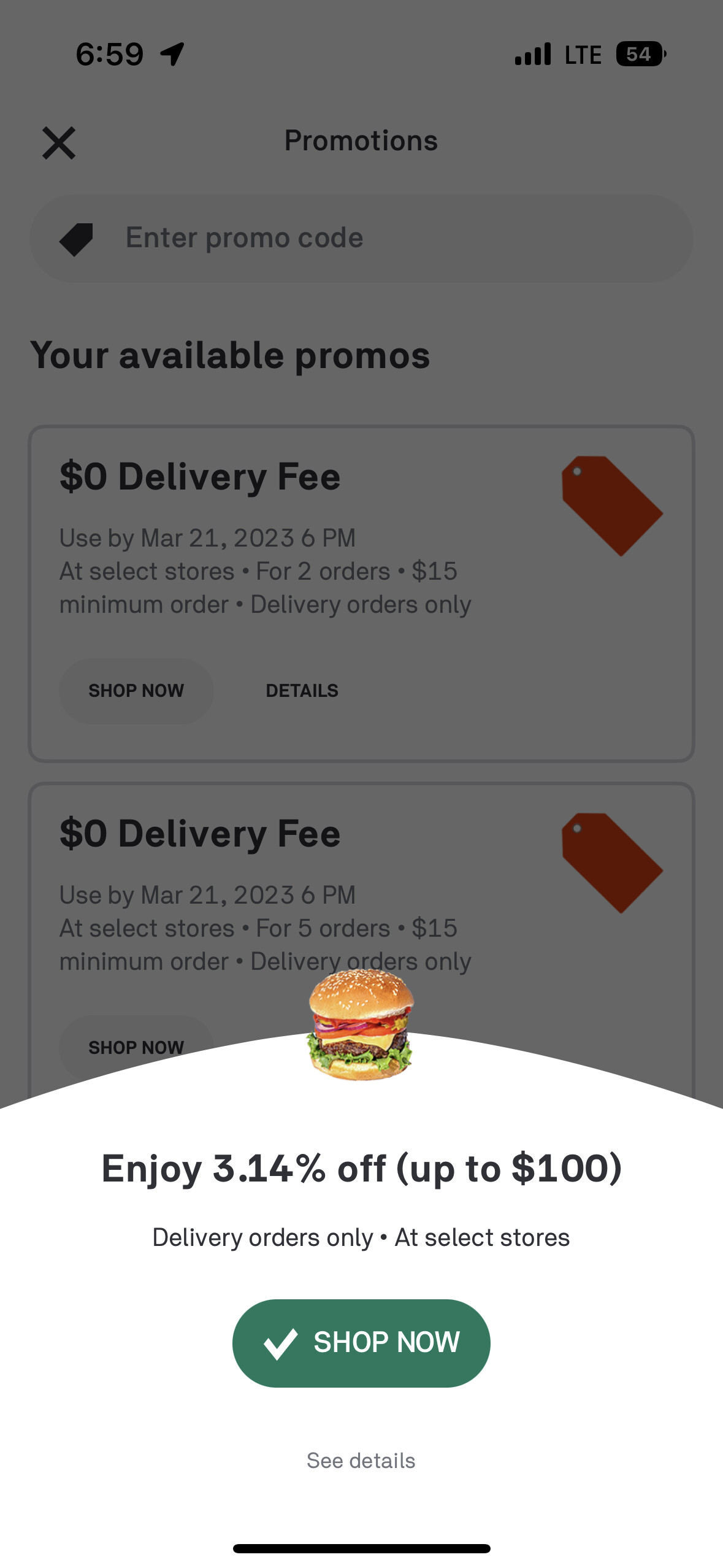Open DETAILS for the first delivery promo

point(302,691)
